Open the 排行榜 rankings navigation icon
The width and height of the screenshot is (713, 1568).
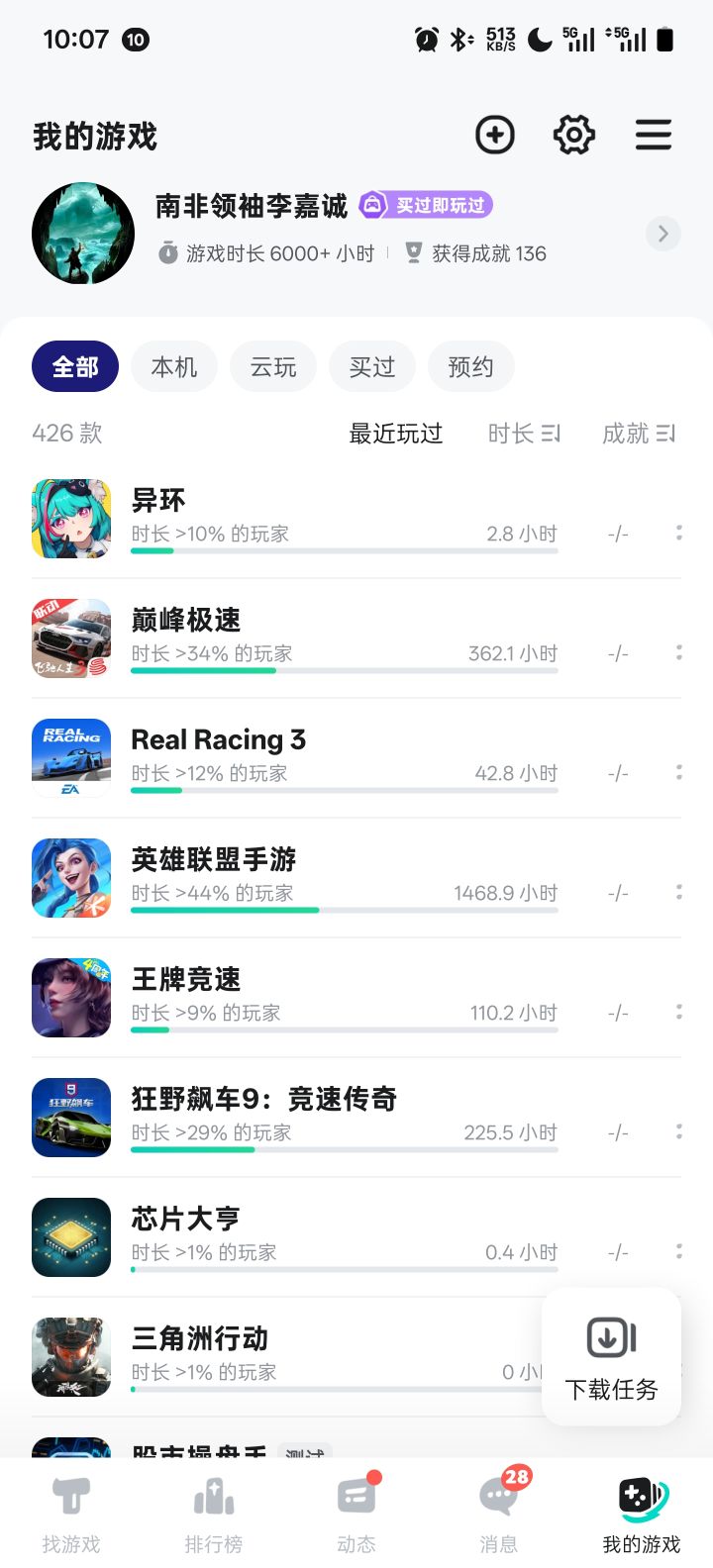tap(214, 1509)
